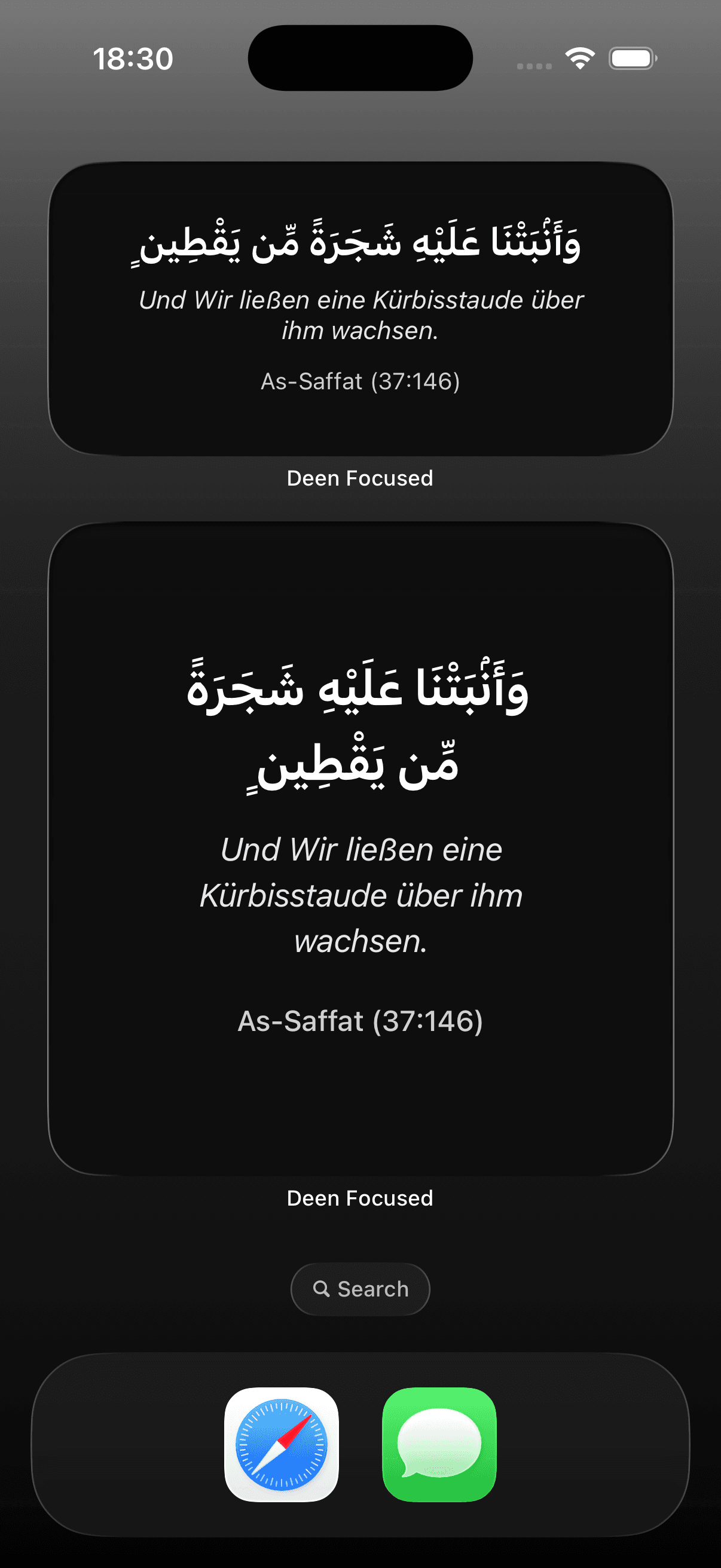This screenshot has width=721, height=1568.
Task: Select the German translation in the large widget
Action: click(361, 895)
